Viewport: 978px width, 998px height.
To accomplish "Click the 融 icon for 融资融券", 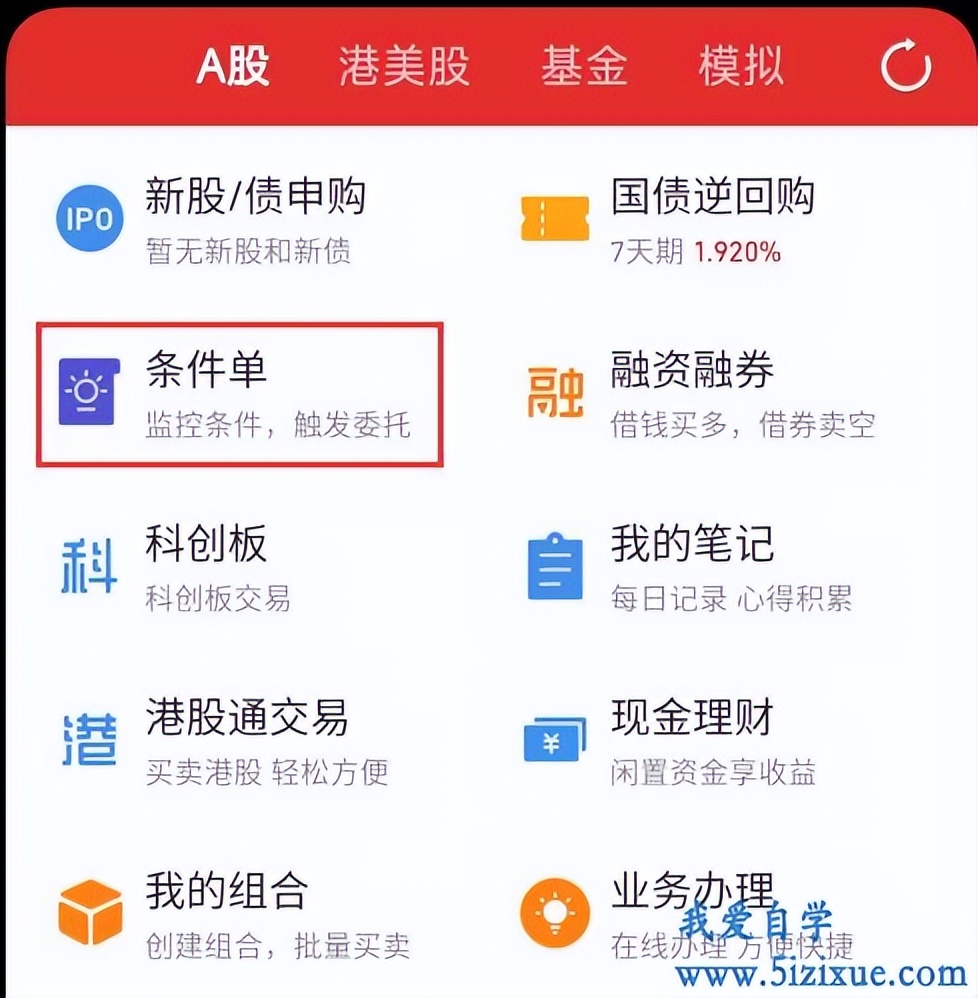I will point(554,392).
